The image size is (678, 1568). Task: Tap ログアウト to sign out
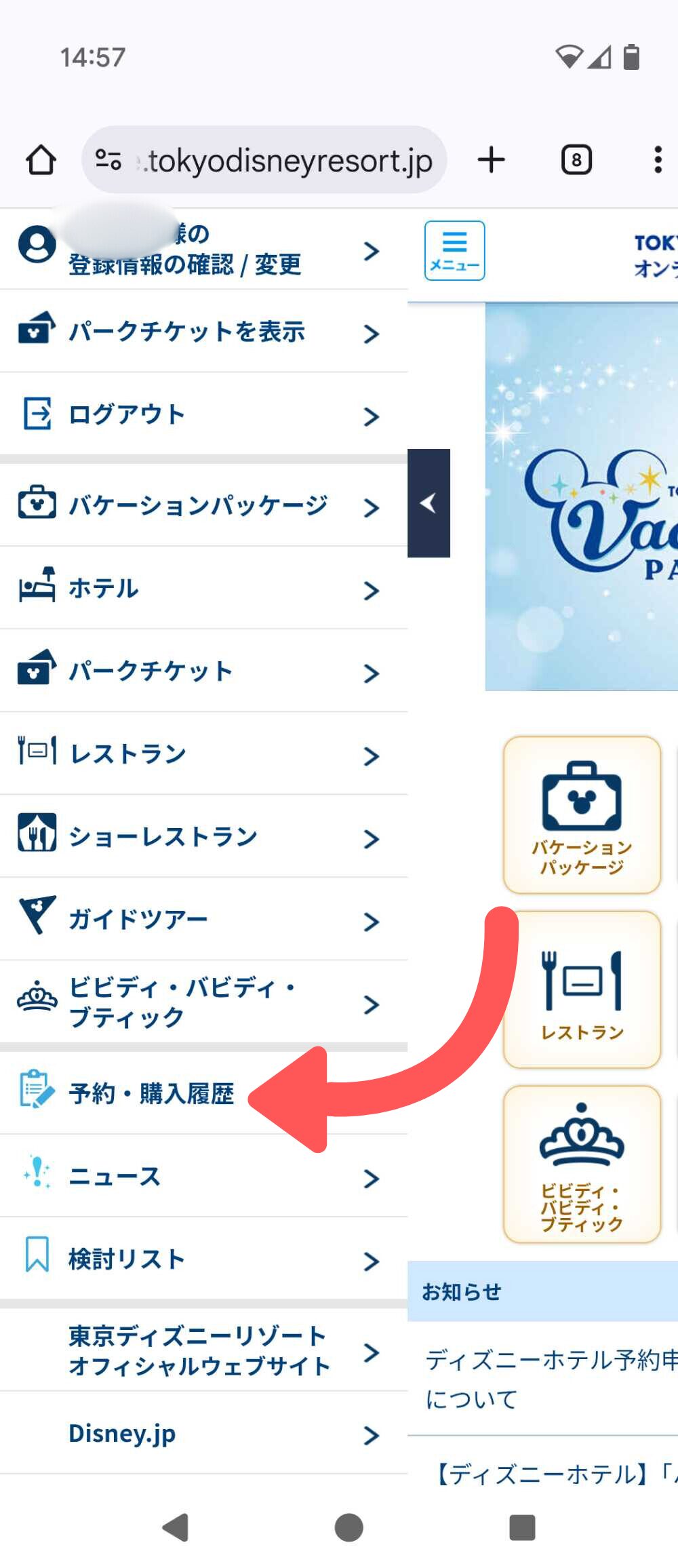tap(203, 415)
